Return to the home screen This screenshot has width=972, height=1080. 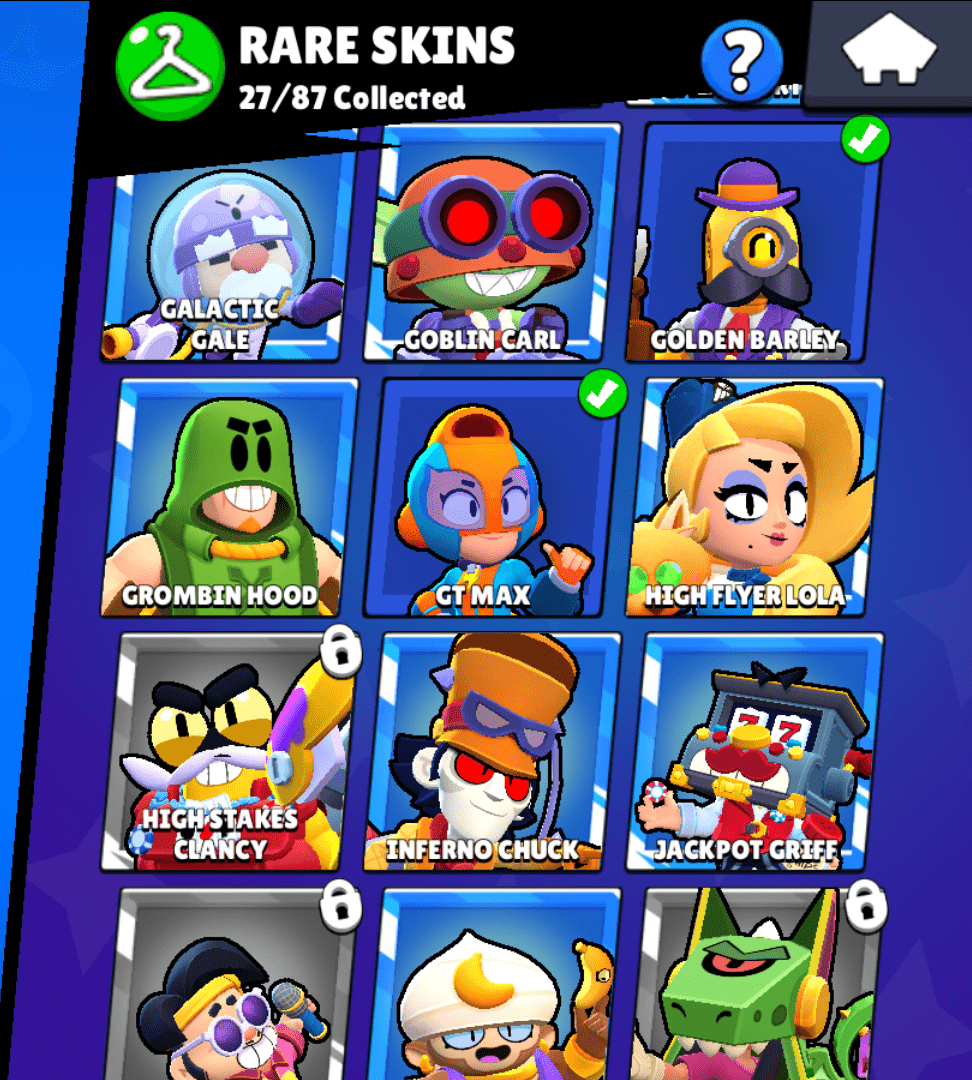coord(889,52)
